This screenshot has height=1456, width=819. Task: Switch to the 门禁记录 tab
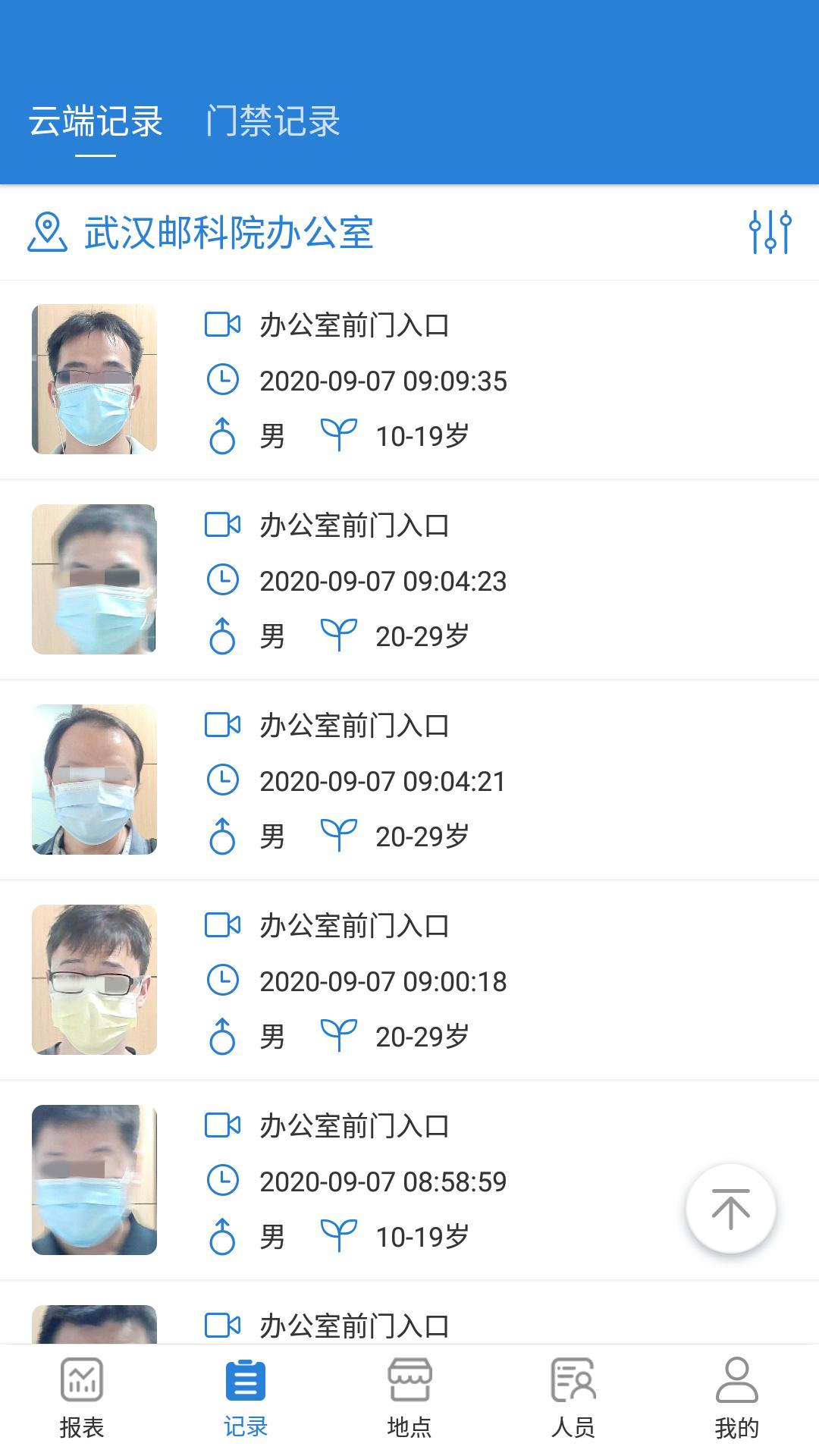pos(274,121)
